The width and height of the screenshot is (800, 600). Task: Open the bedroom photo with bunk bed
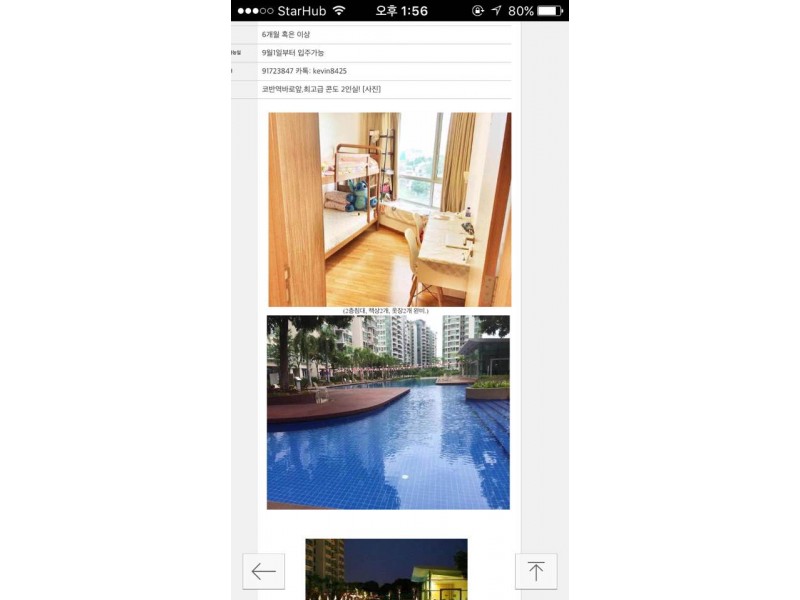coord(389,209)
